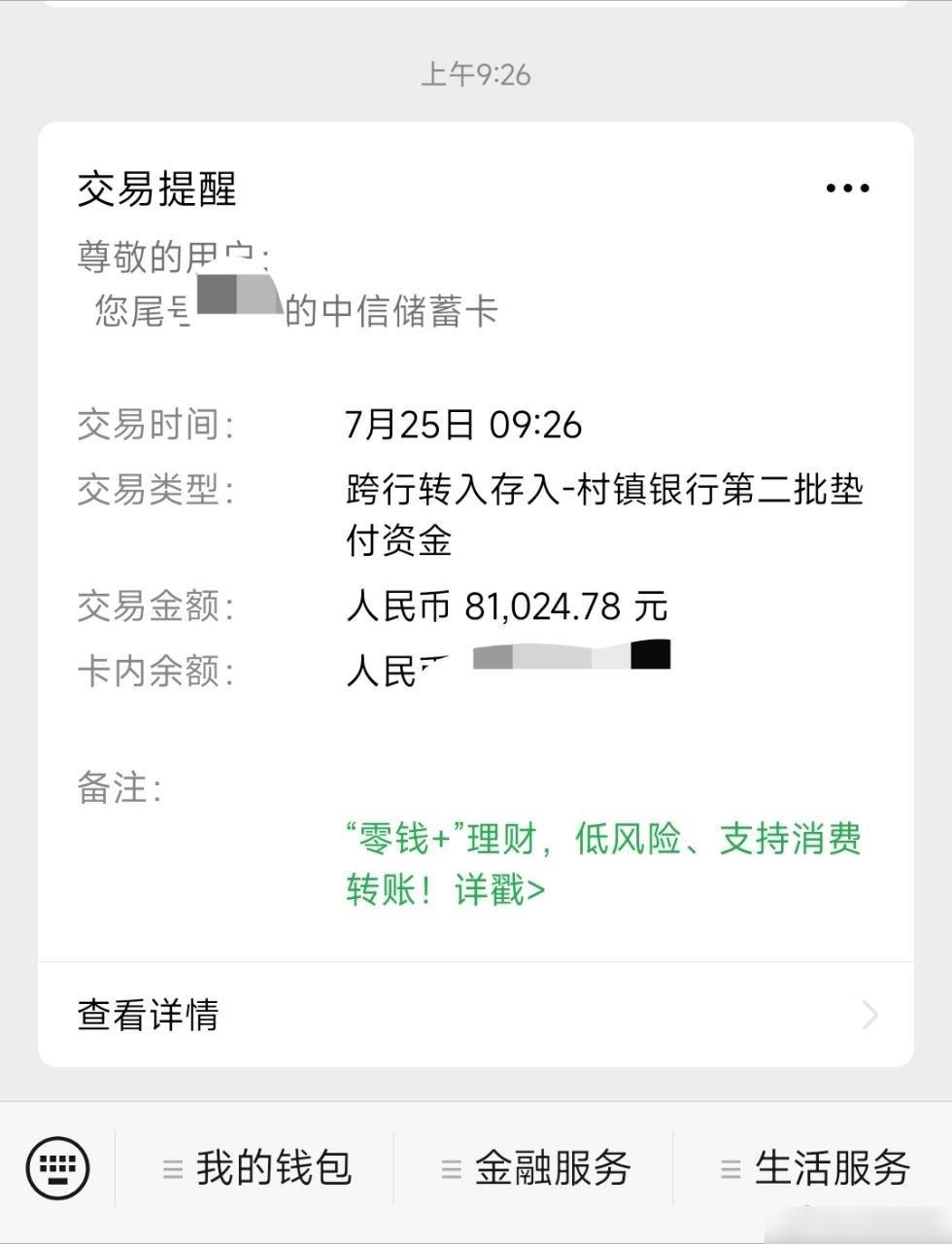Screen dimensions: 952x1244
Task: Tap the 上午9:26 timestamp
Action: (x=475, y=73)
